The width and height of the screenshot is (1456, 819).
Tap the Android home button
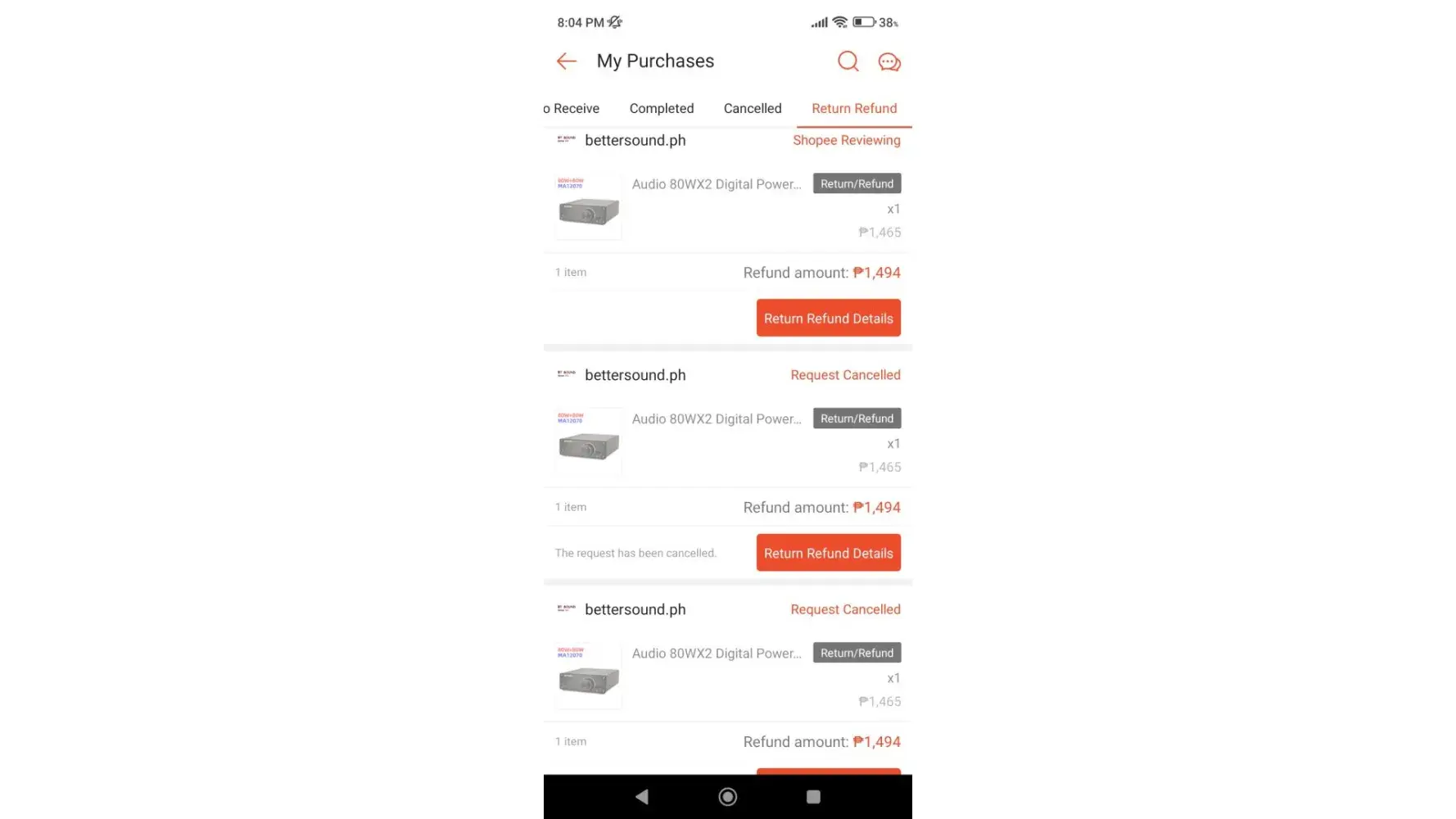[727, 797]
